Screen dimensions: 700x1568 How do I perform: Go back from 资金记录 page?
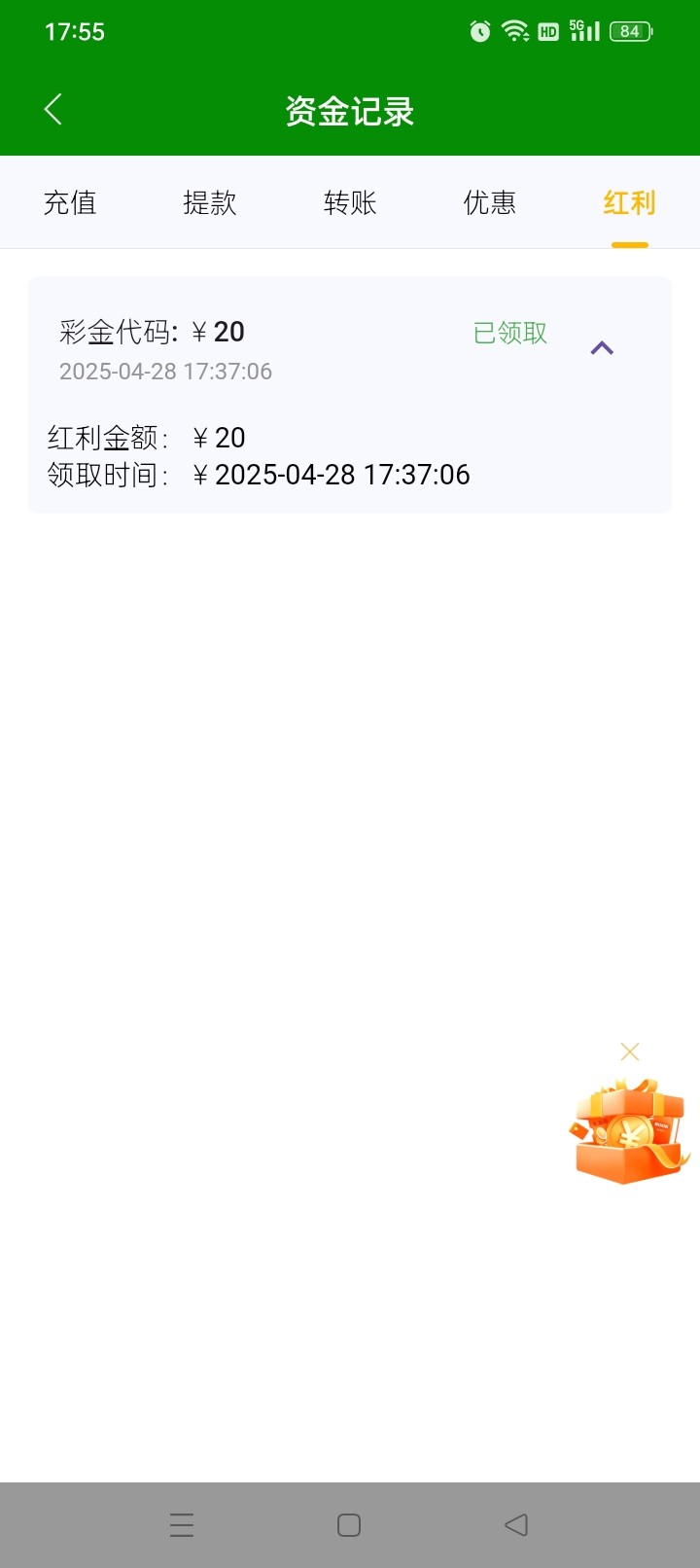[53, 110]
